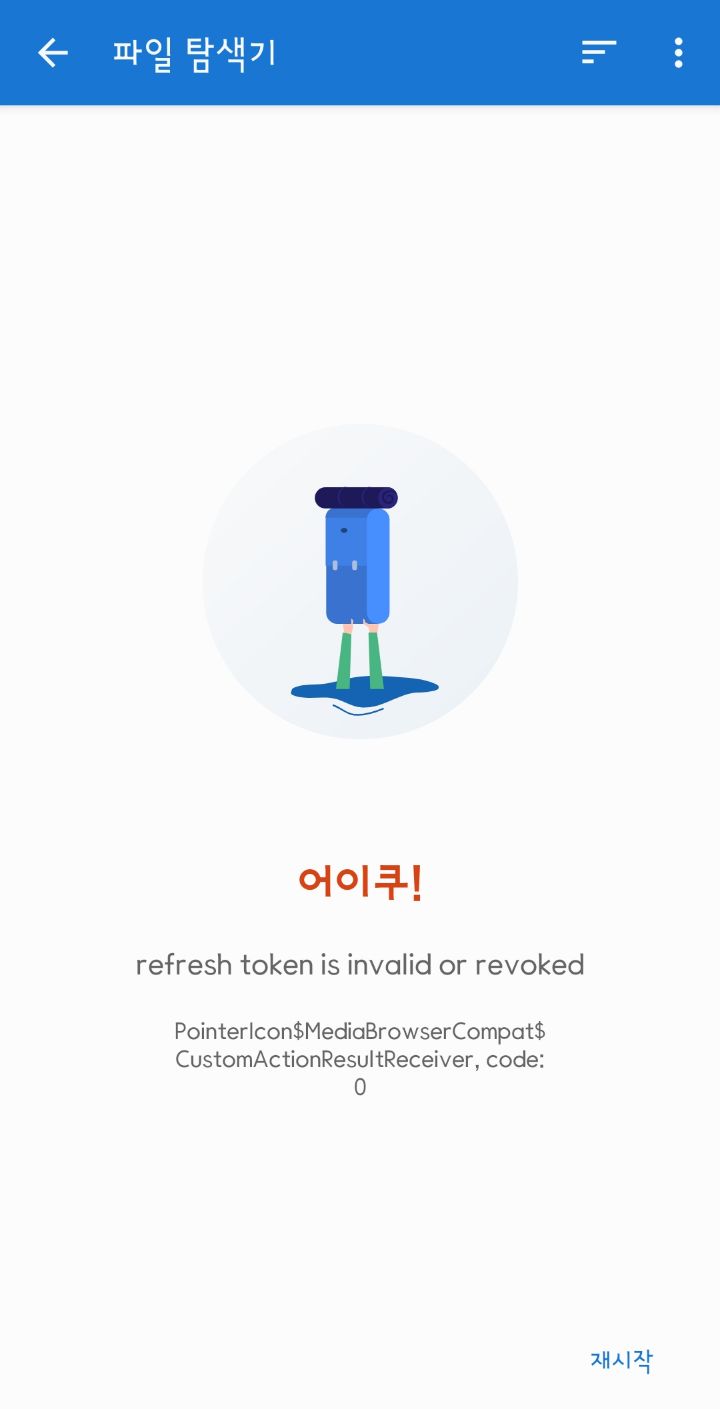Go back using the arrow icon
720x1409 pixels.
[x=53, y=53]
